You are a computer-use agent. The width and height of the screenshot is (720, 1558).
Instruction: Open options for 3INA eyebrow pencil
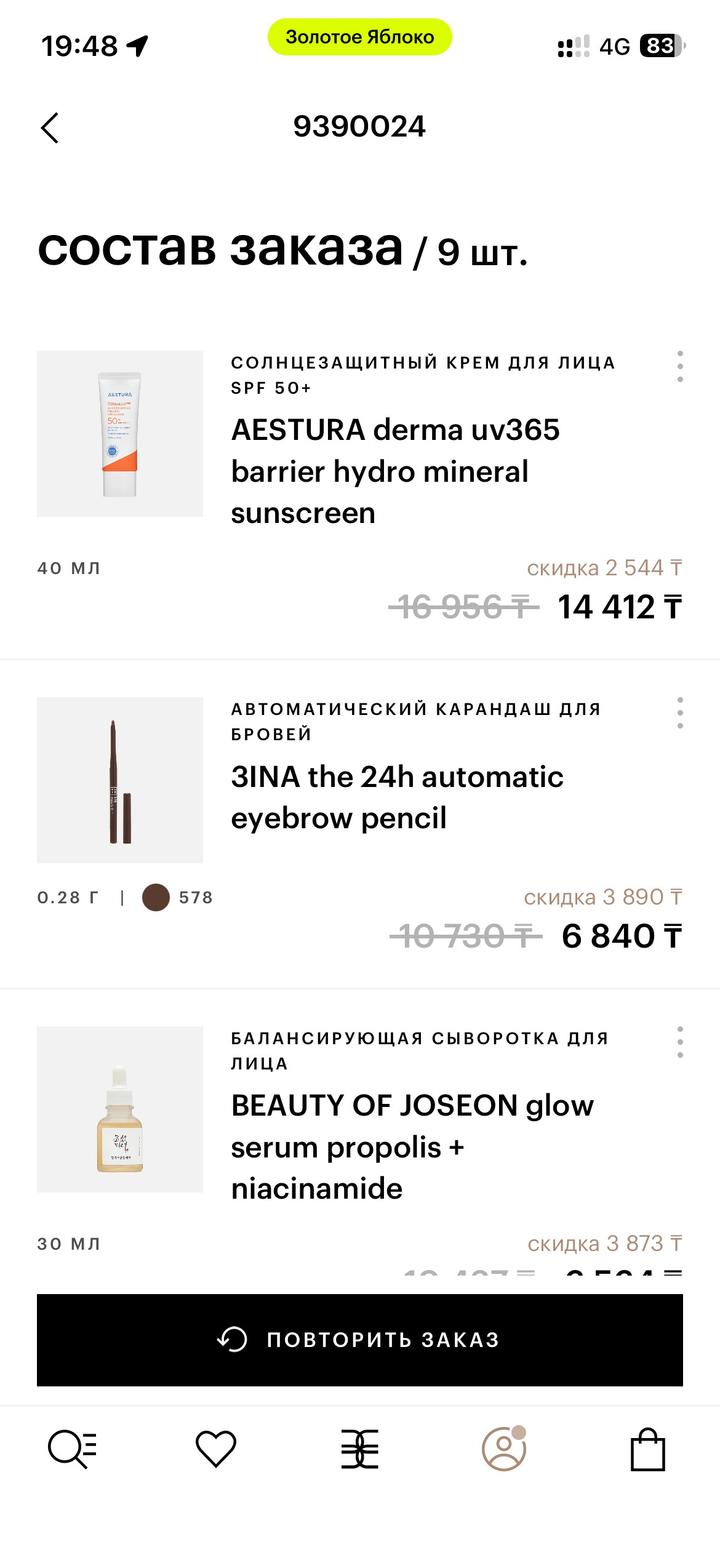[x=680, y=713]
